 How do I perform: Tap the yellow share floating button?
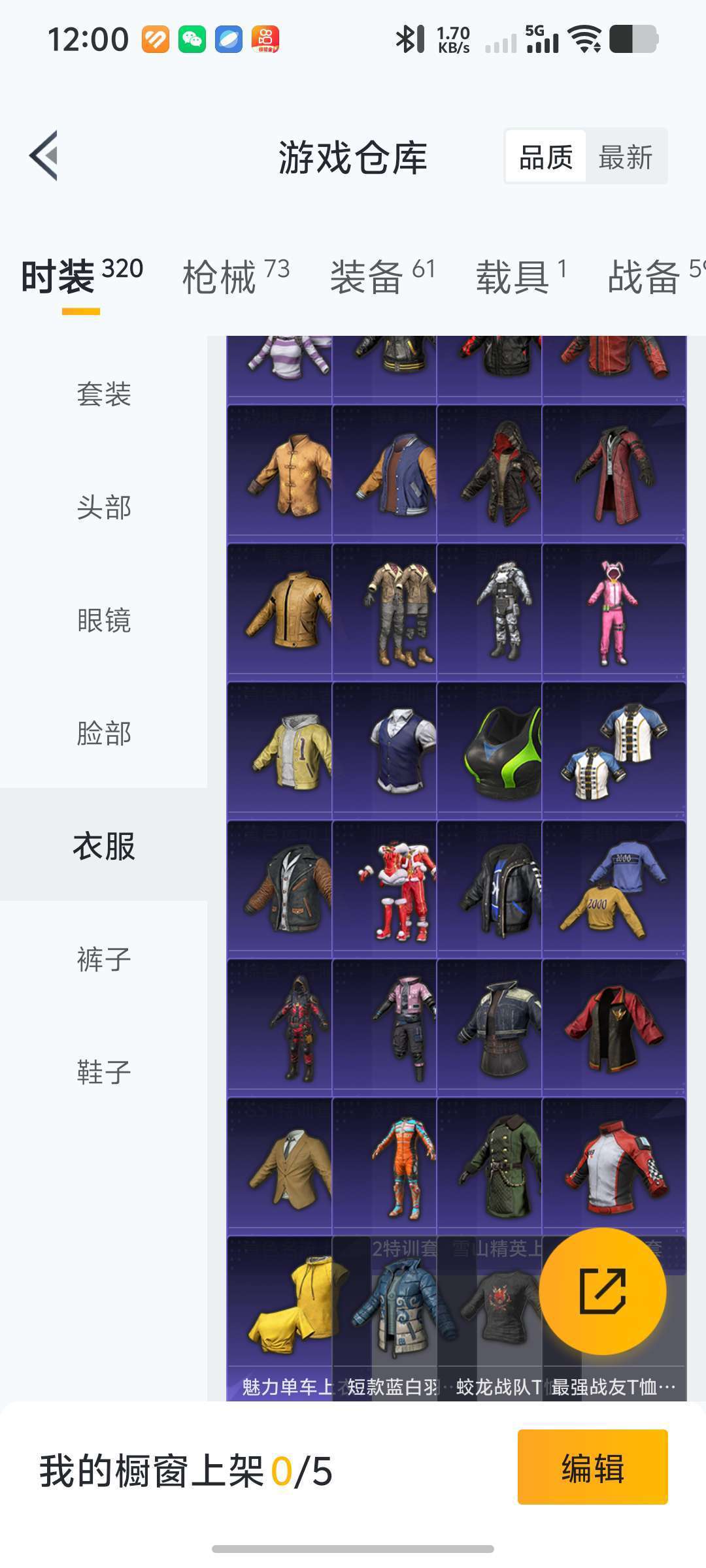tap(603, 1291)
